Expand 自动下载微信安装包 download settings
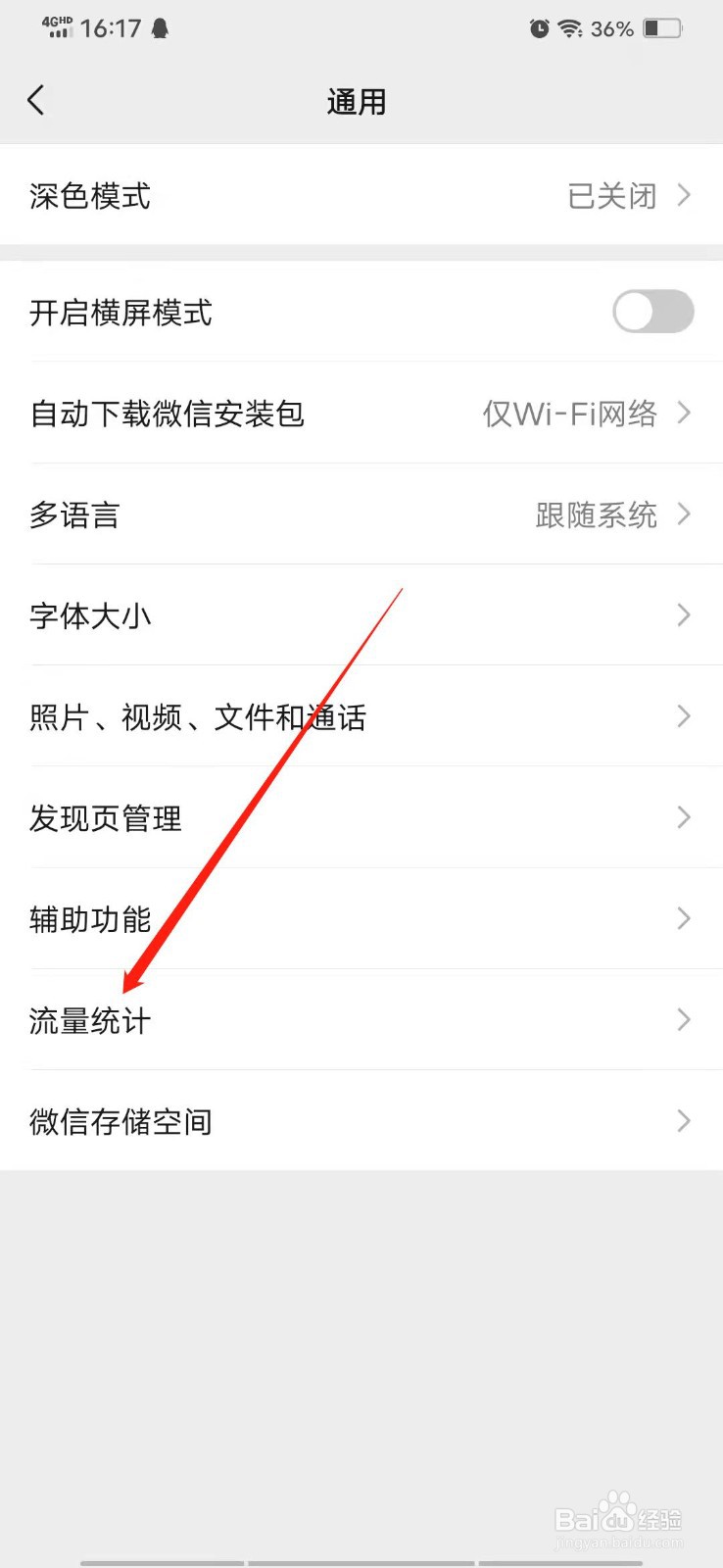The width and height of the screenshot is (723, 1568). (361, 413)
